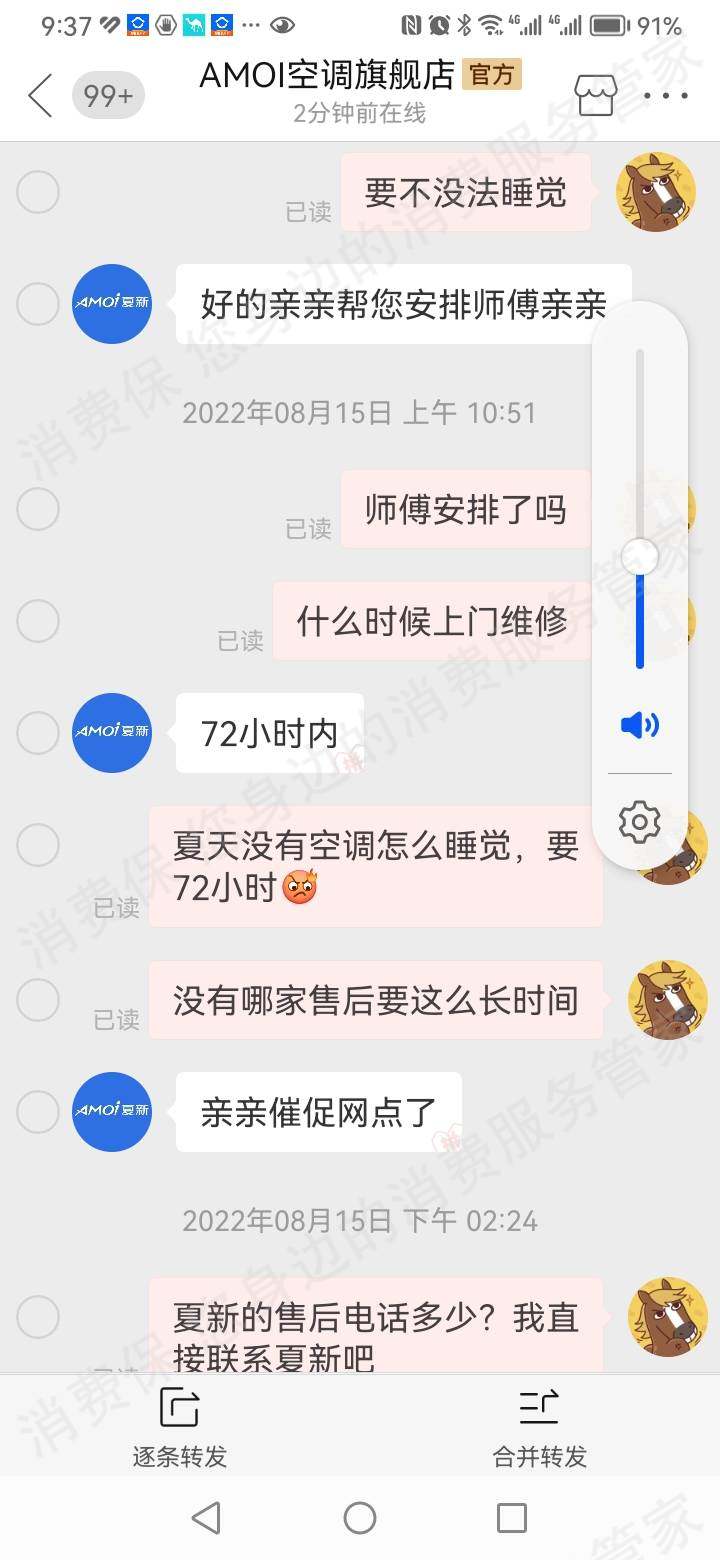Tap the AMOI shop avatar
Screen dimensions: 720x1560
tap(111, 304)
